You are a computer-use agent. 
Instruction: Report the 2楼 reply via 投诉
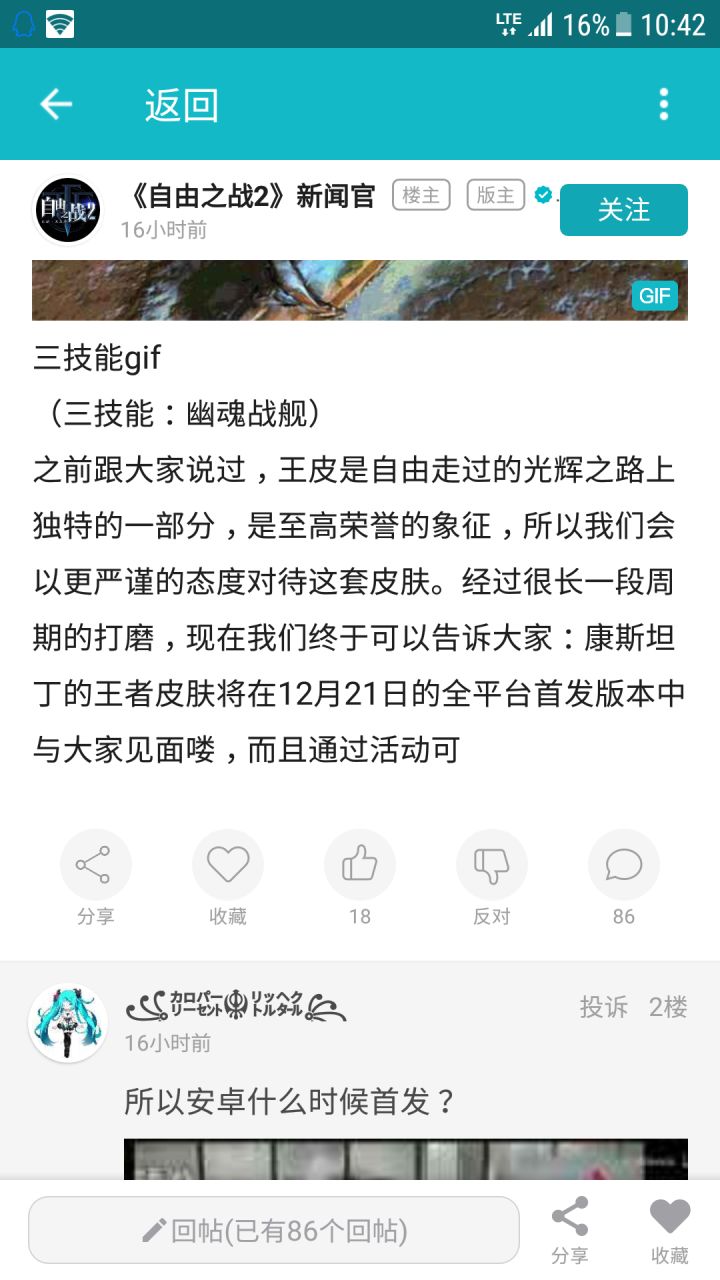coord(604,1007)
